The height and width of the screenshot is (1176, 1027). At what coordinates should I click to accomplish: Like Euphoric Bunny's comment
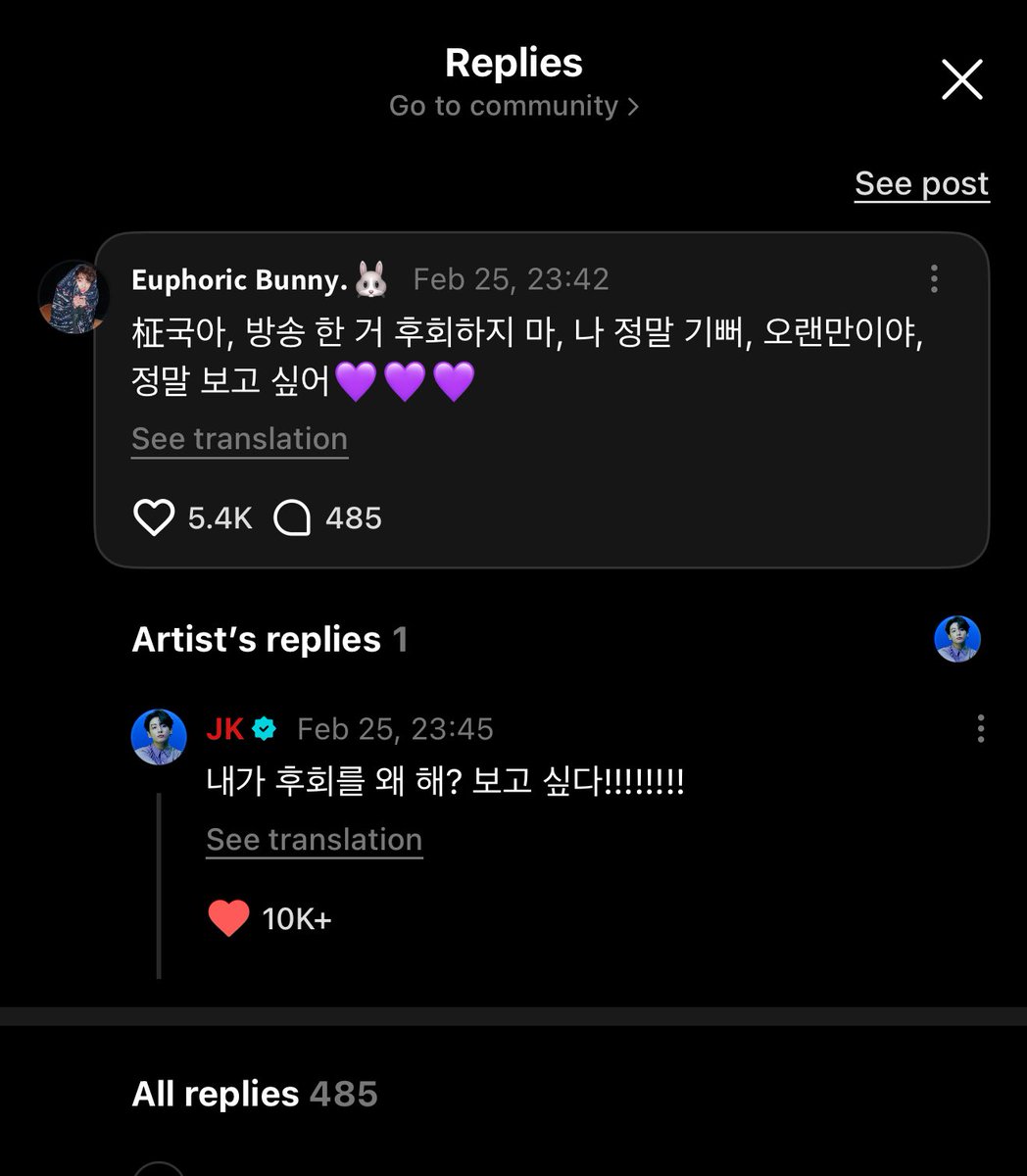154,518
